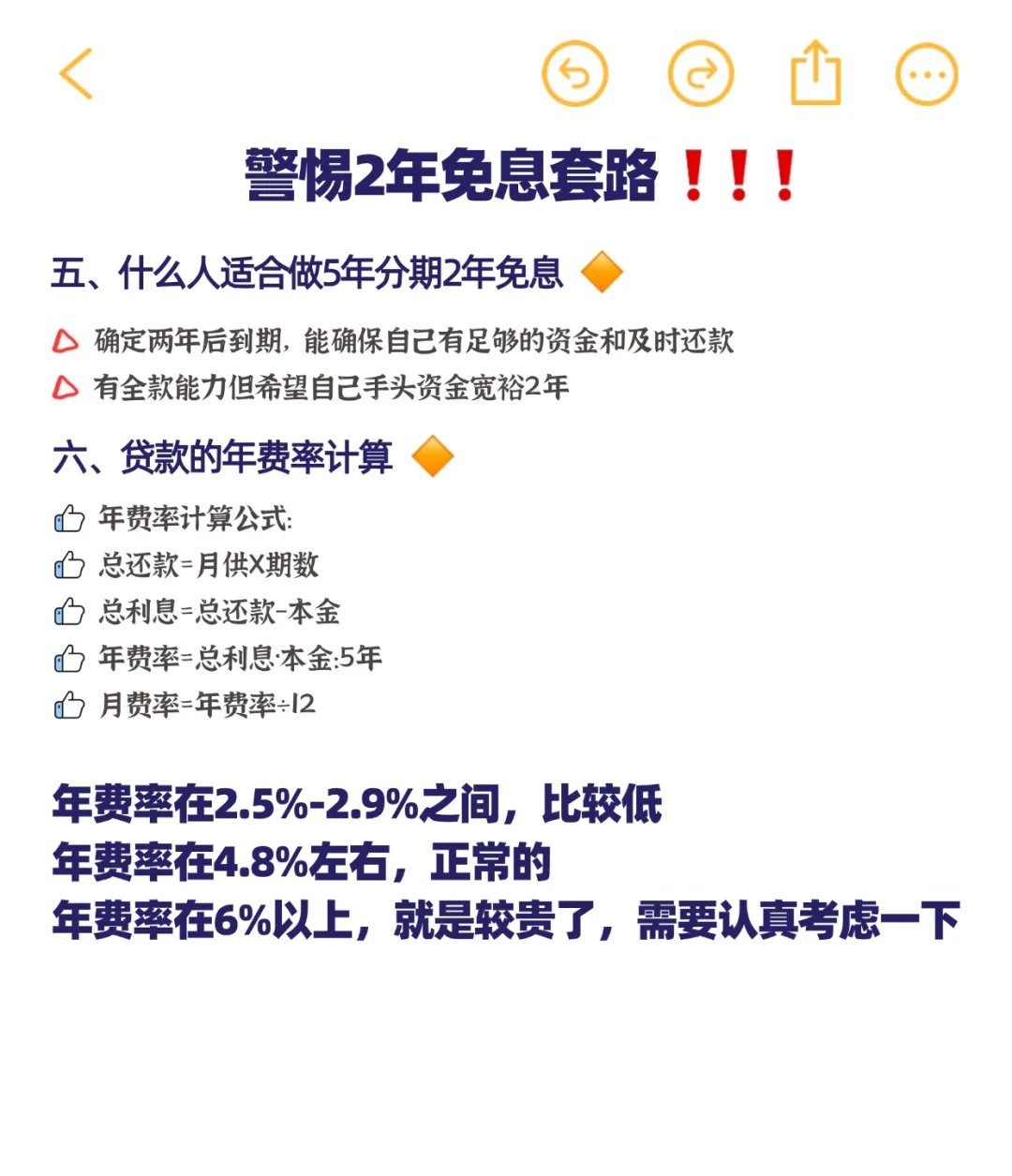1012x1176 pixels.
Task: Select the heading 六、贷款的年费率计算
Action: (225, 457)
